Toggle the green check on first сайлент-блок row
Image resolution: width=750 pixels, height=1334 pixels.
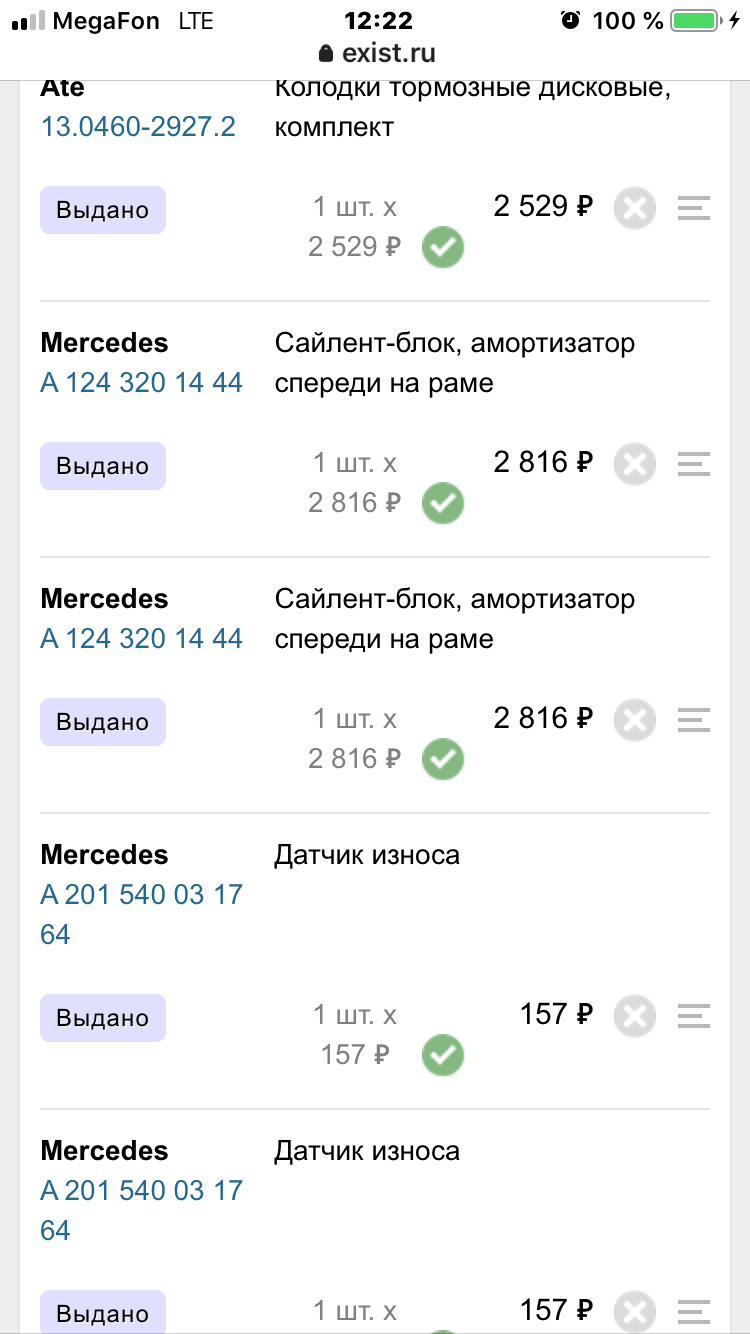[442, 502]
